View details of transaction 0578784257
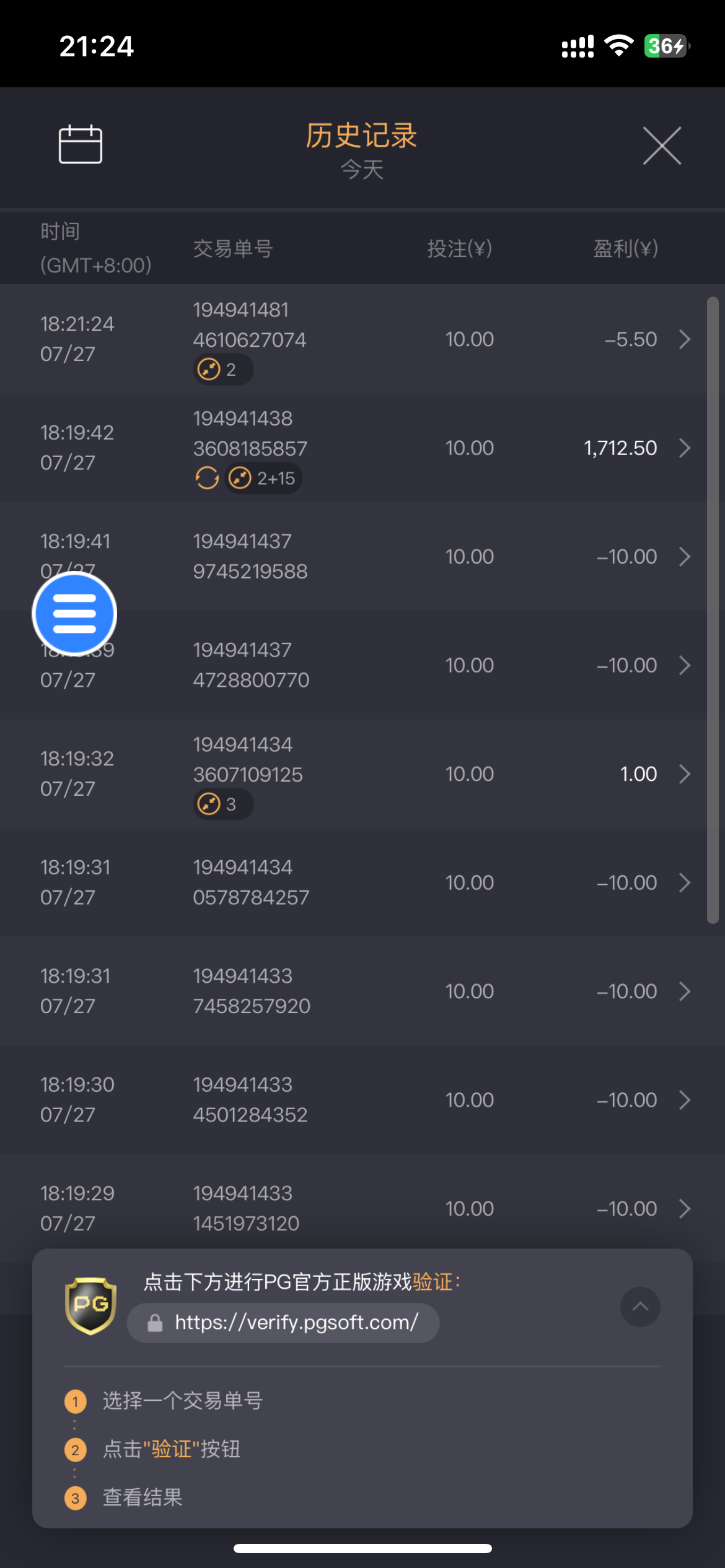725x1568 pixels. click(362, 882)
